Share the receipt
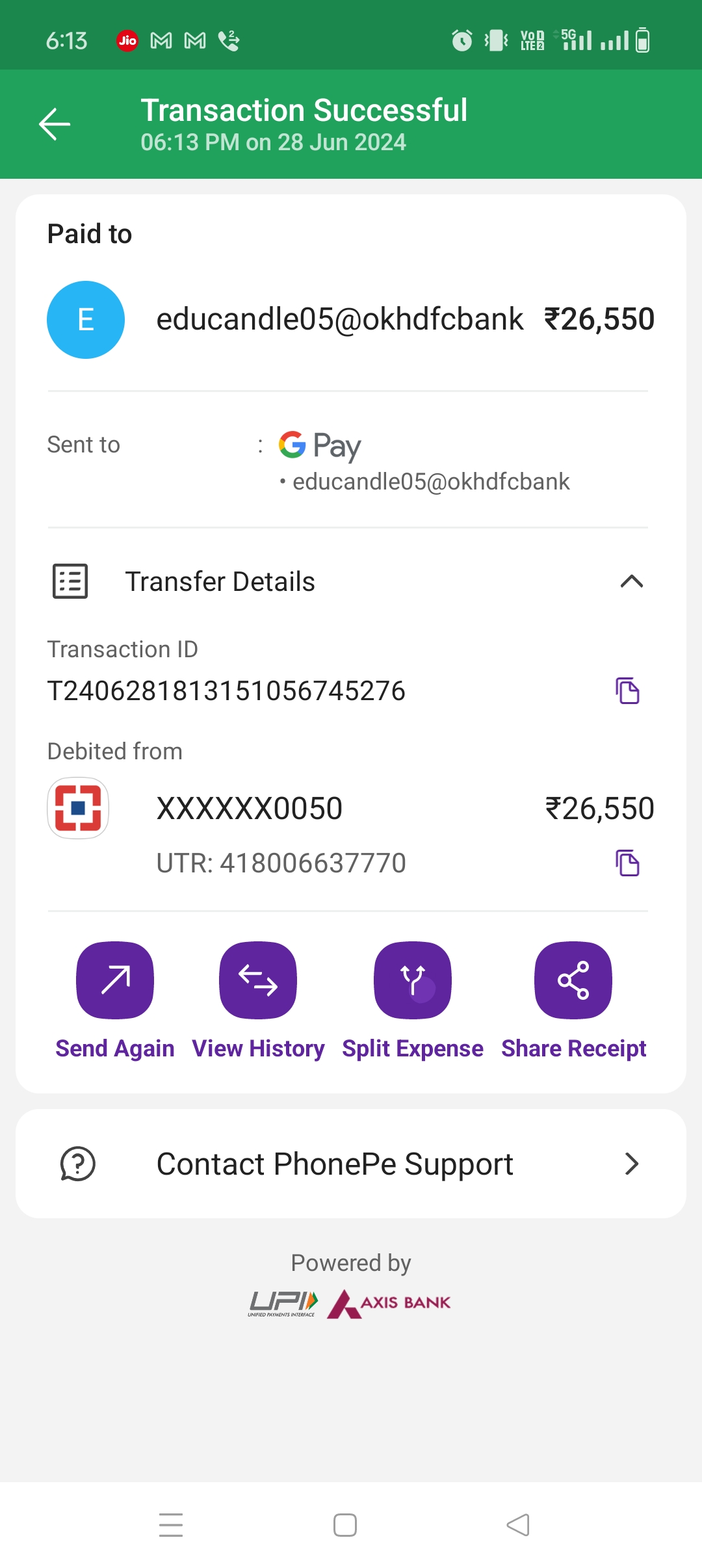 [573, 980]
